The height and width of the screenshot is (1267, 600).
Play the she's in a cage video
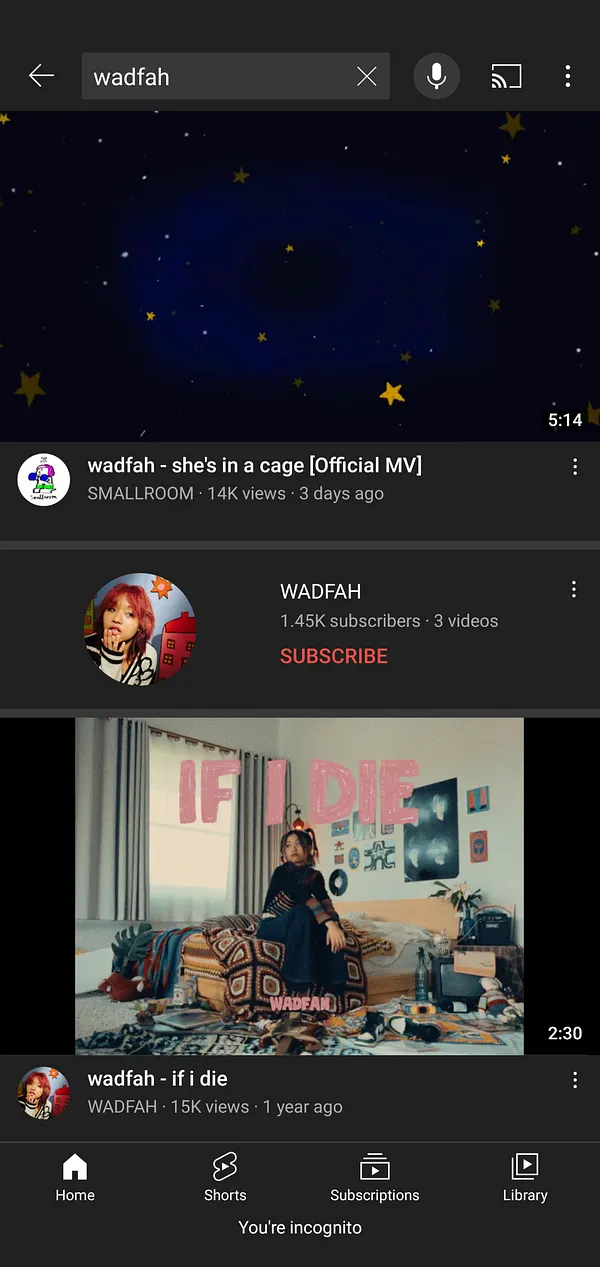point(300,275)
